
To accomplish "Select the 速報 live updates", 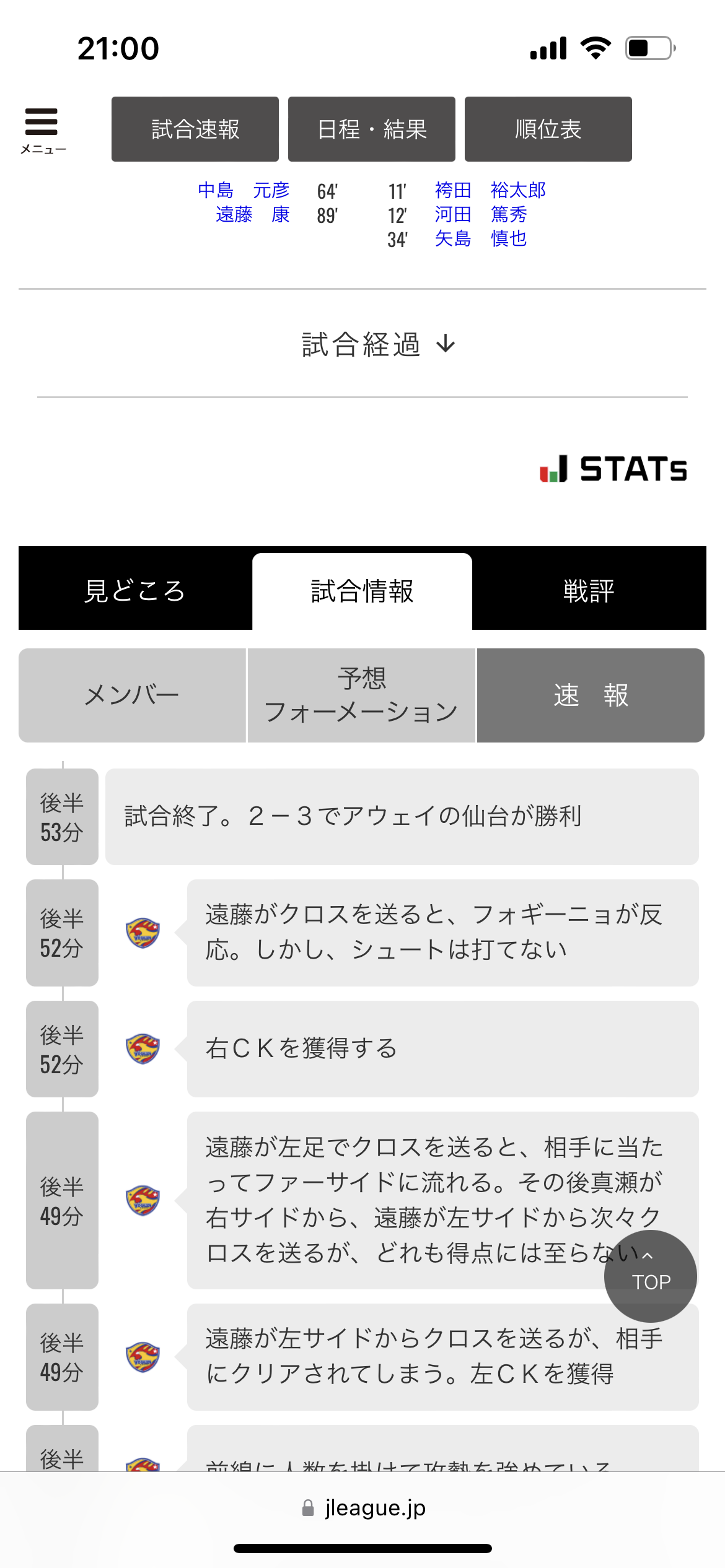I will click(x=591, y=695).
